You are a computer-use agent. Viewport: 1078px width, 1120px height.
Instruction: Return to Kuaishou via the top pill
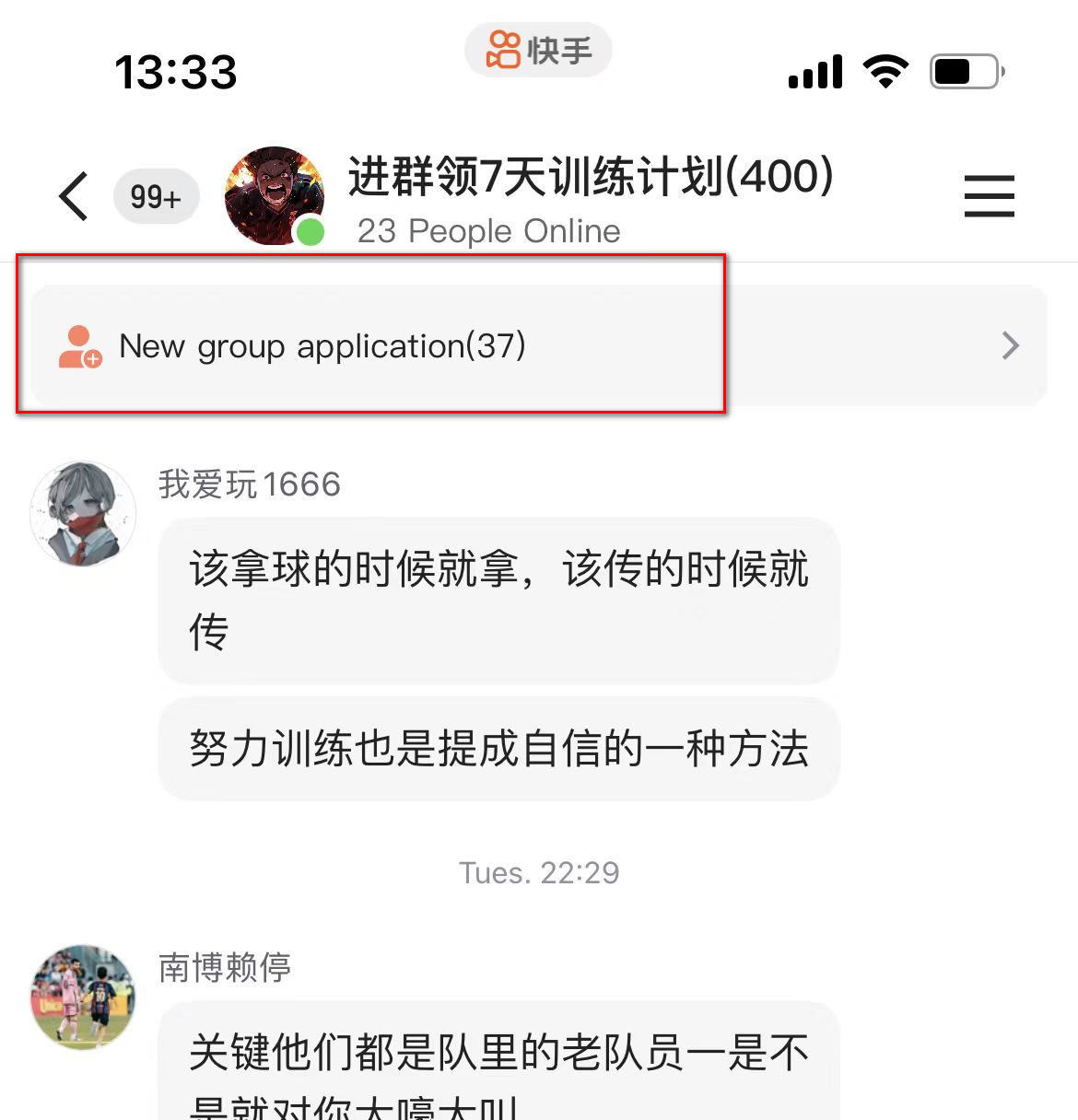538,50
